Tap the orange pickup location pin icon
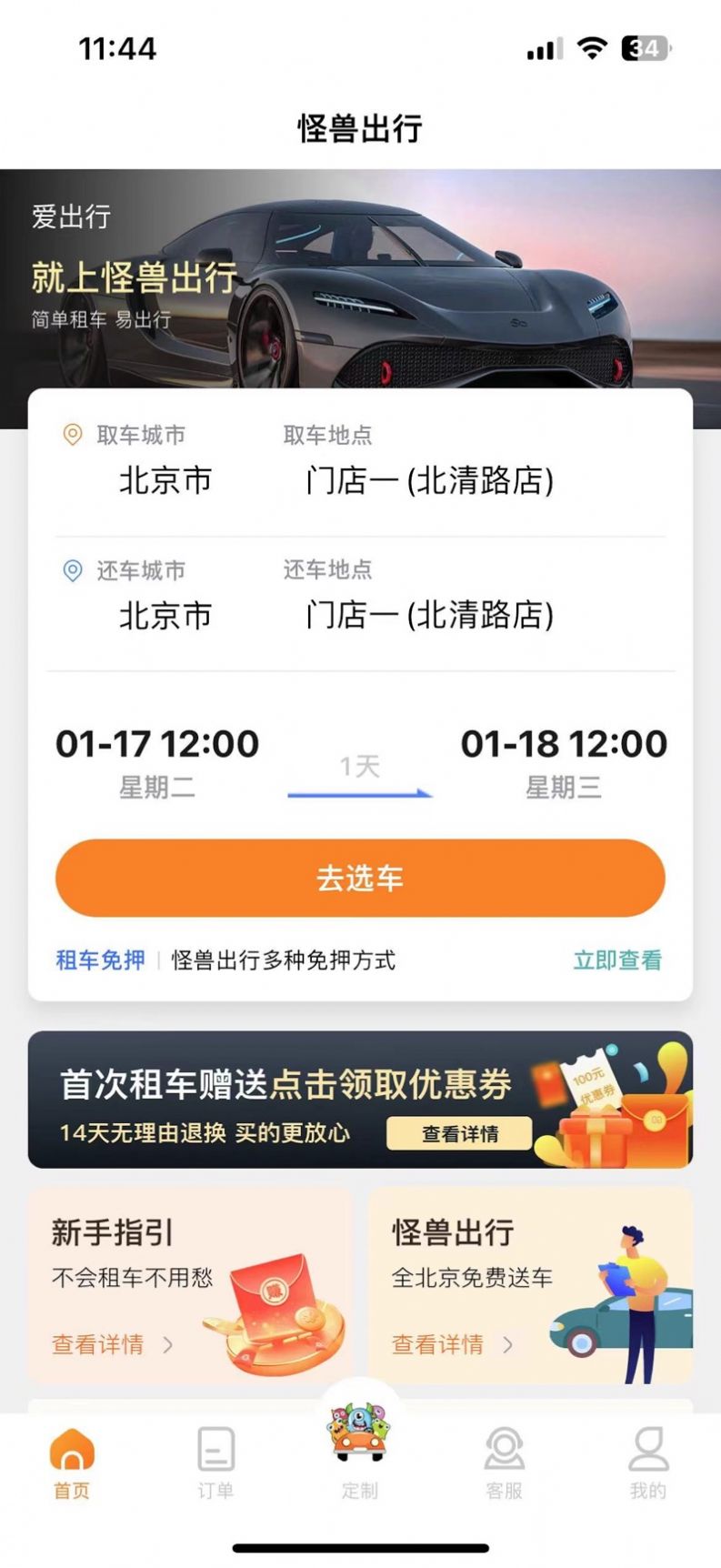 72,434
